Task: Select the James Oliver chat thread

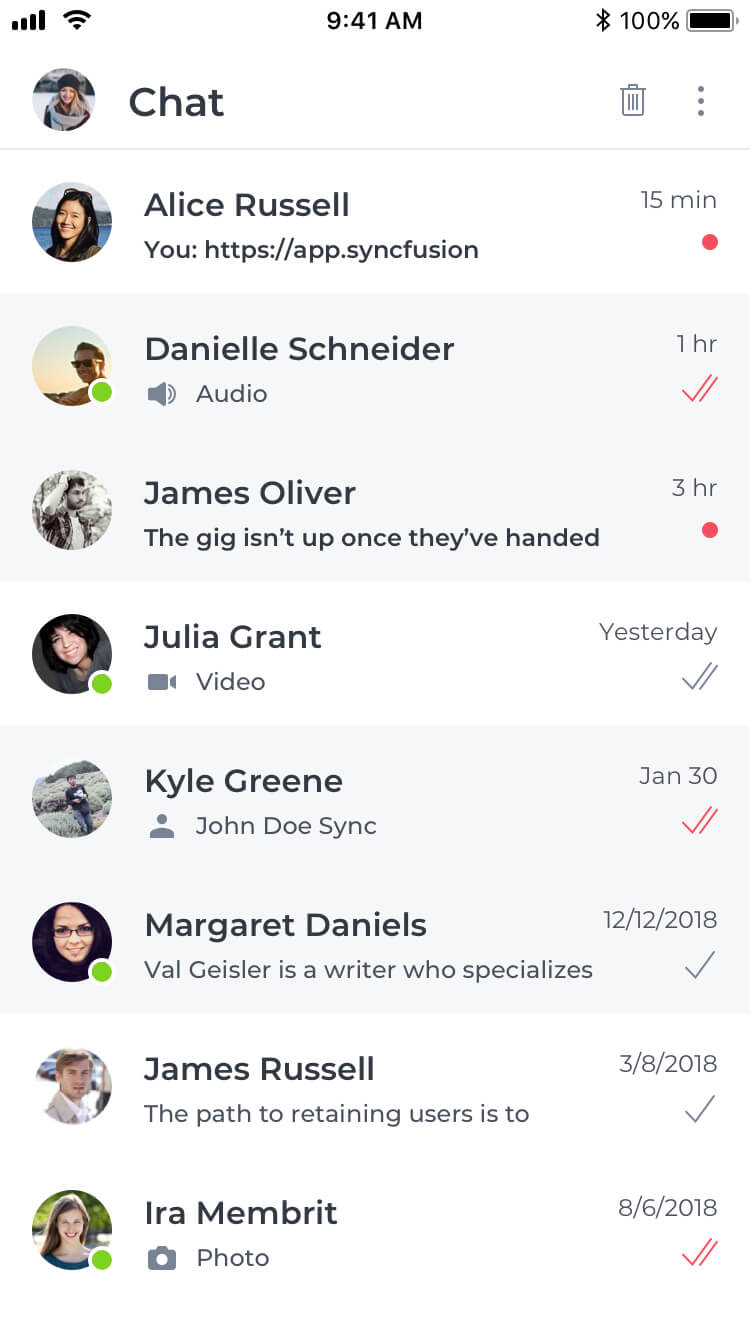Action: (x=375, y=511)
